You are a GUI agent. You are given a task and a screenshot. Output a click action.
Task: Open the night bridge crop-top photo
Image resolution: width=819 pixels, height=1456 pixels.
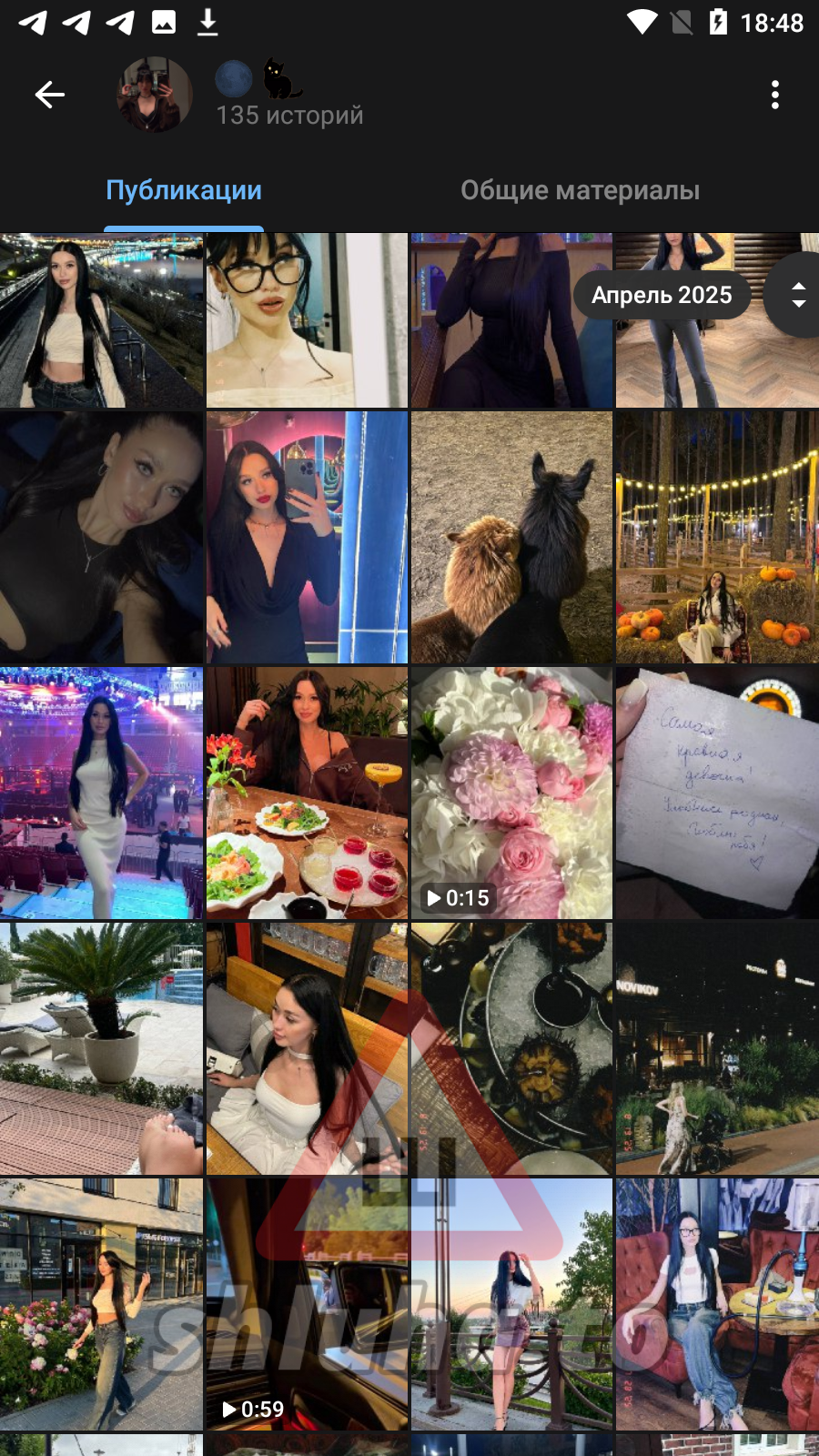[101, 319]
